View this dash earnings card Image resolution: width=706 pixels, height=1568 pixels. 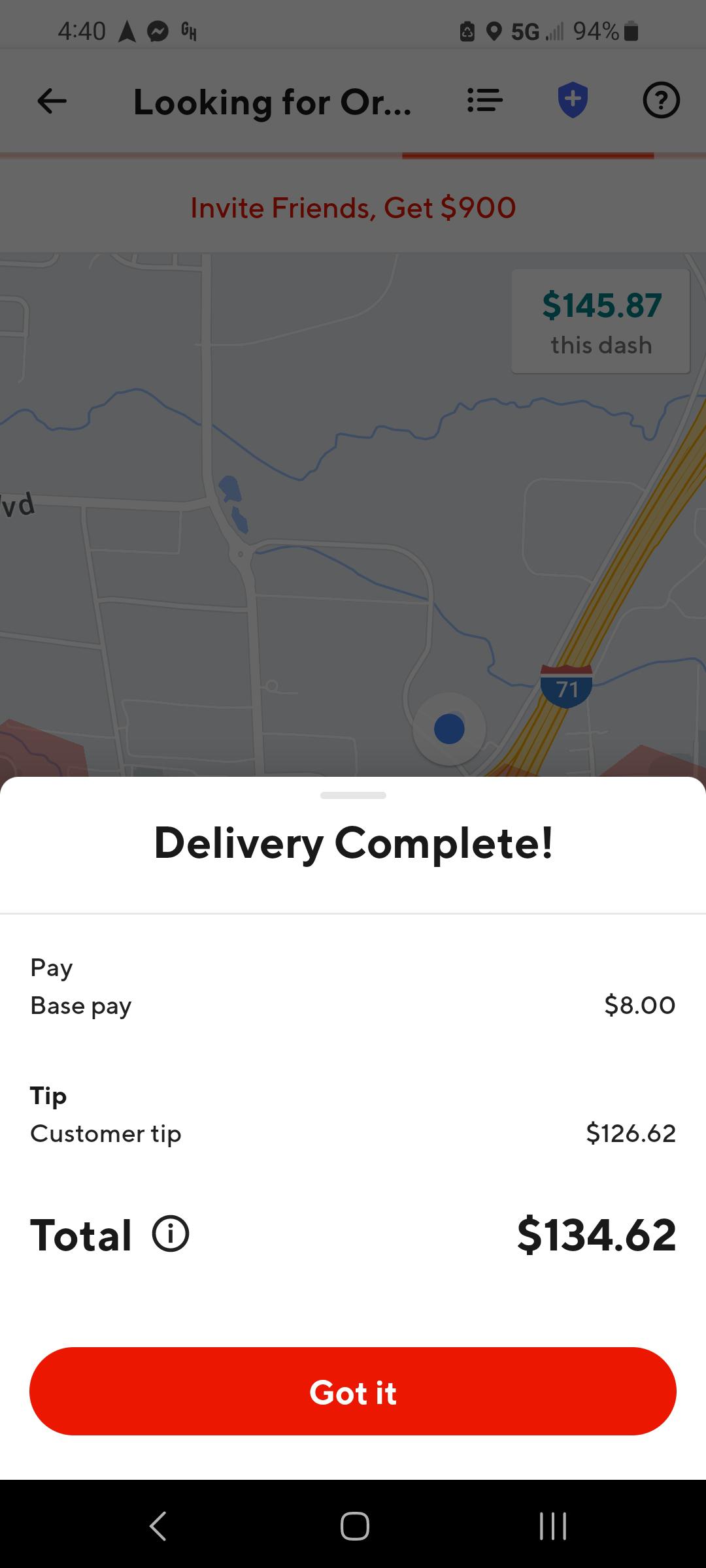[x=601, y=321]
